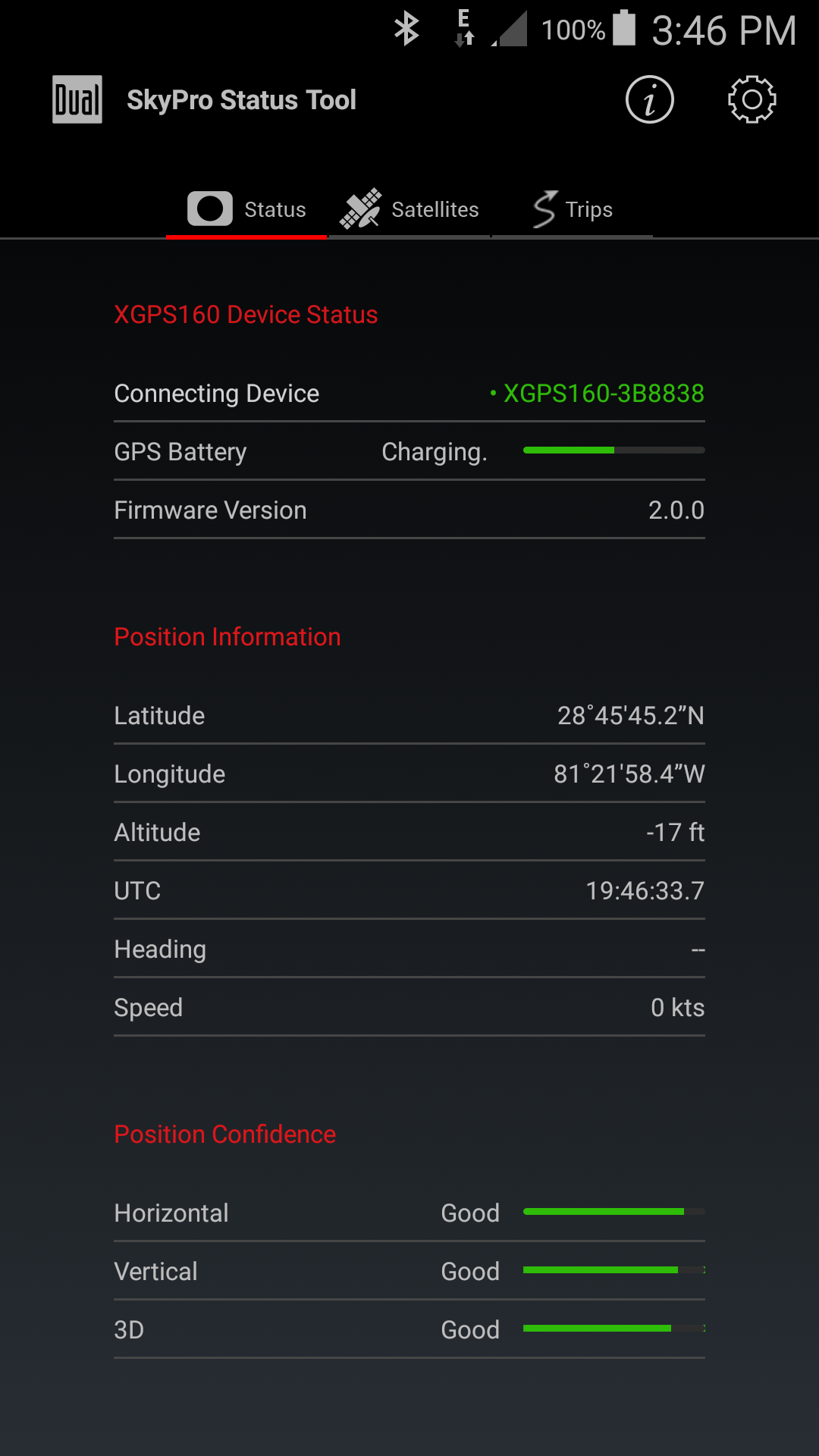Click the Horizontal confidence bar
This screenshot has height=1456, width=819.
pos(613,1213)
